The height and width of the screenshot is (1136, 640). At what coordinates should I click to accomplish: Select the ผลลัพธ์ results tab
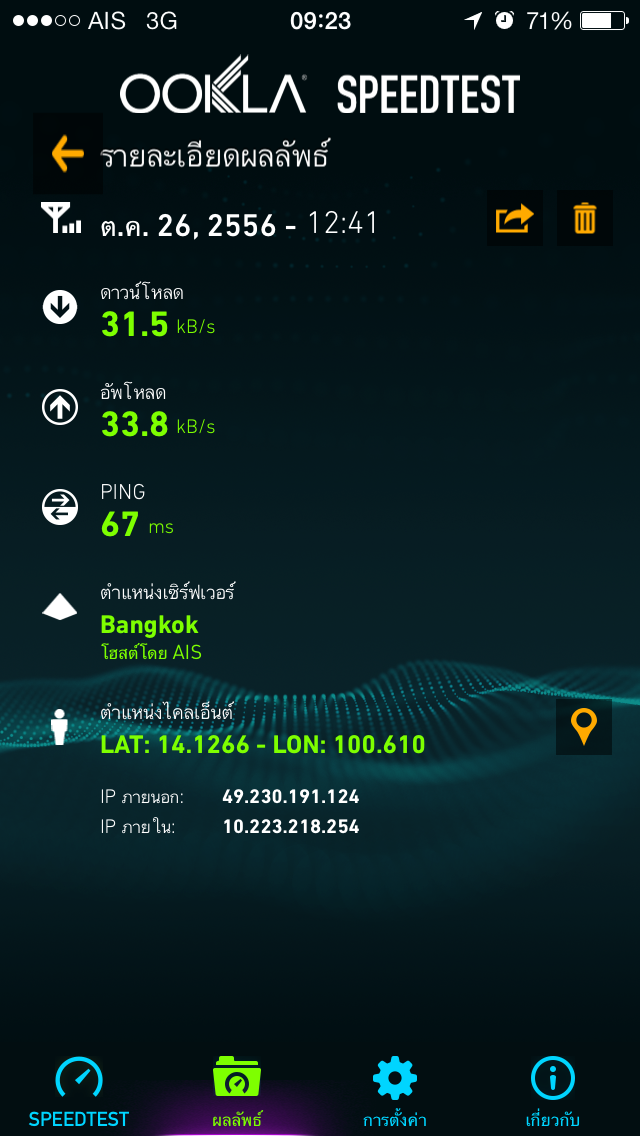point(237,1093)
